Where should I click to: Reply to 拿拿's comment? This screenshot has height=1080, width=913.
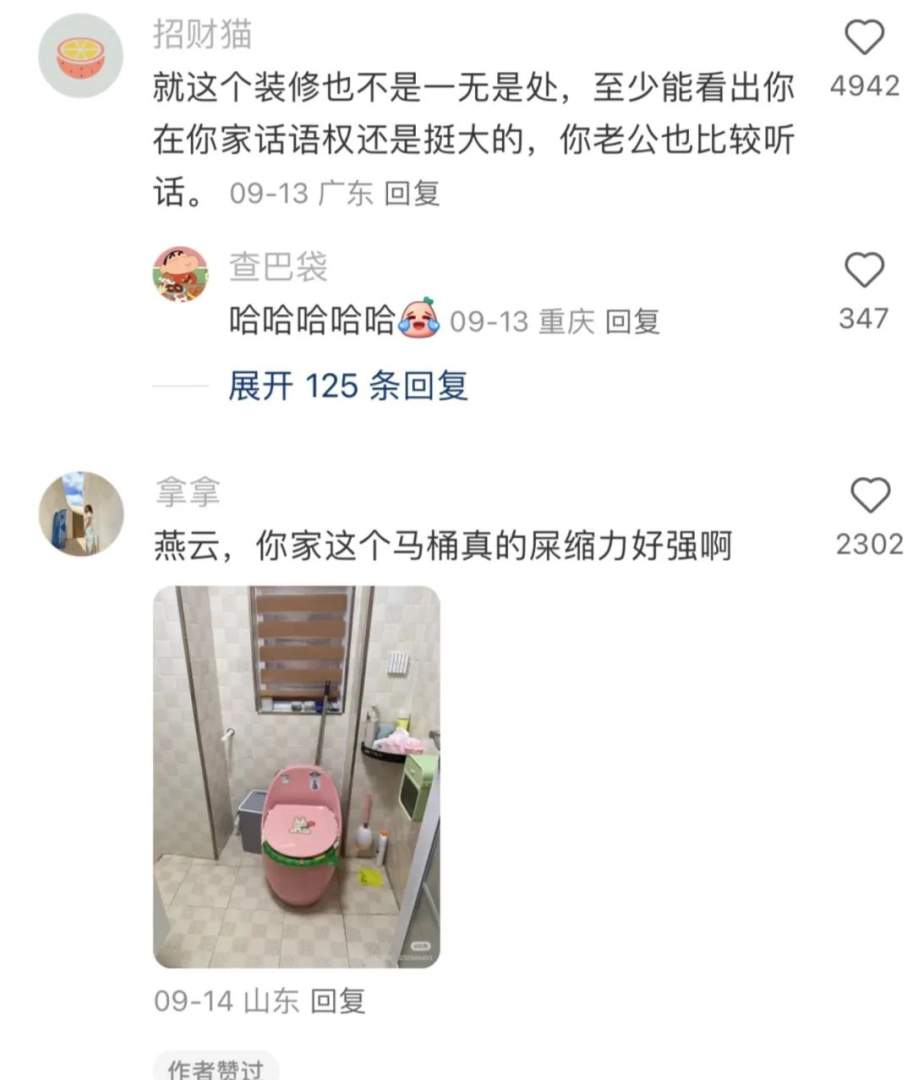[x=338, y=1001]
